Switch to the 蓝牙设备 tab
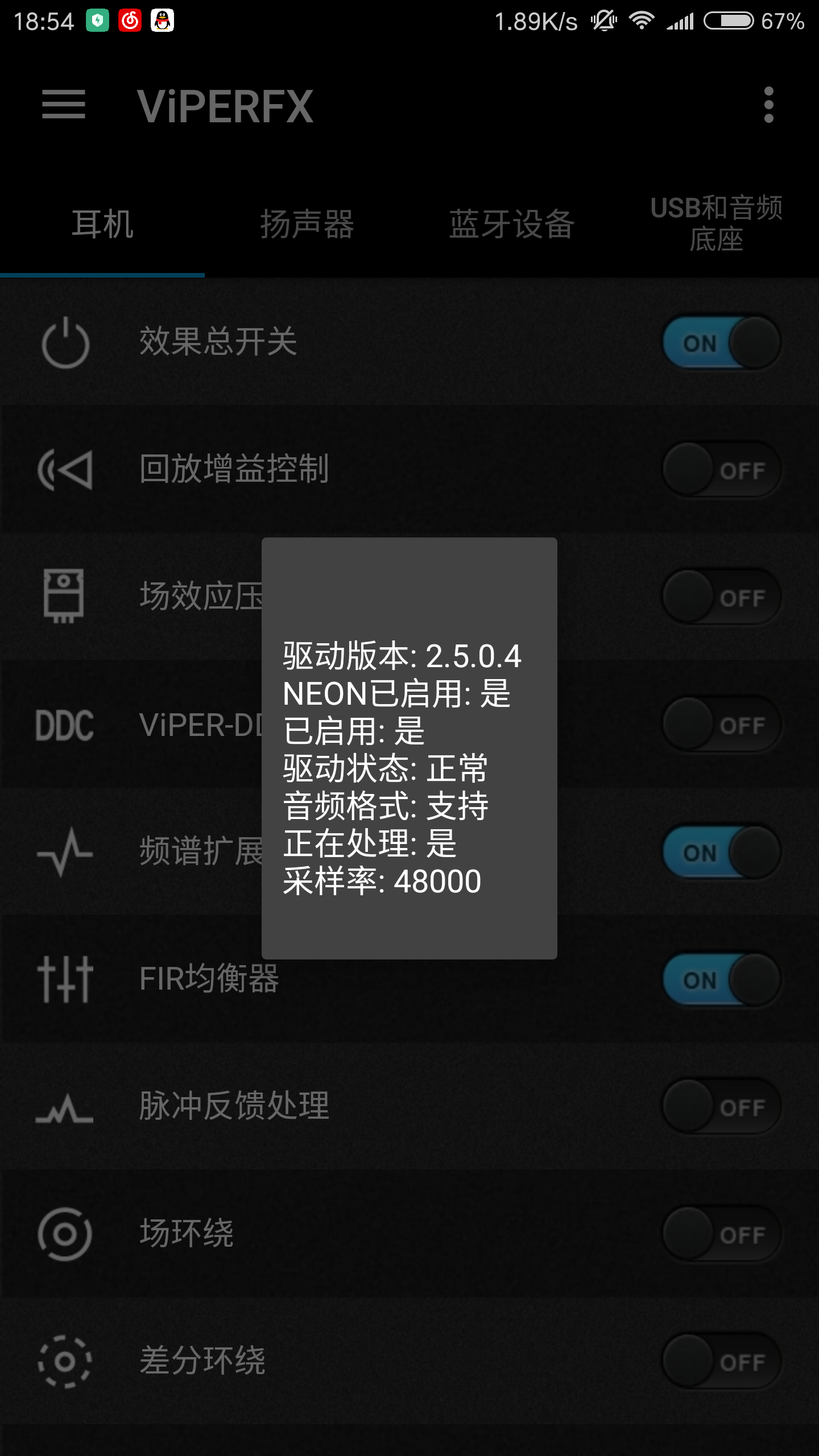The height and width of the screenshot is (1456, 819). (512, 224)
